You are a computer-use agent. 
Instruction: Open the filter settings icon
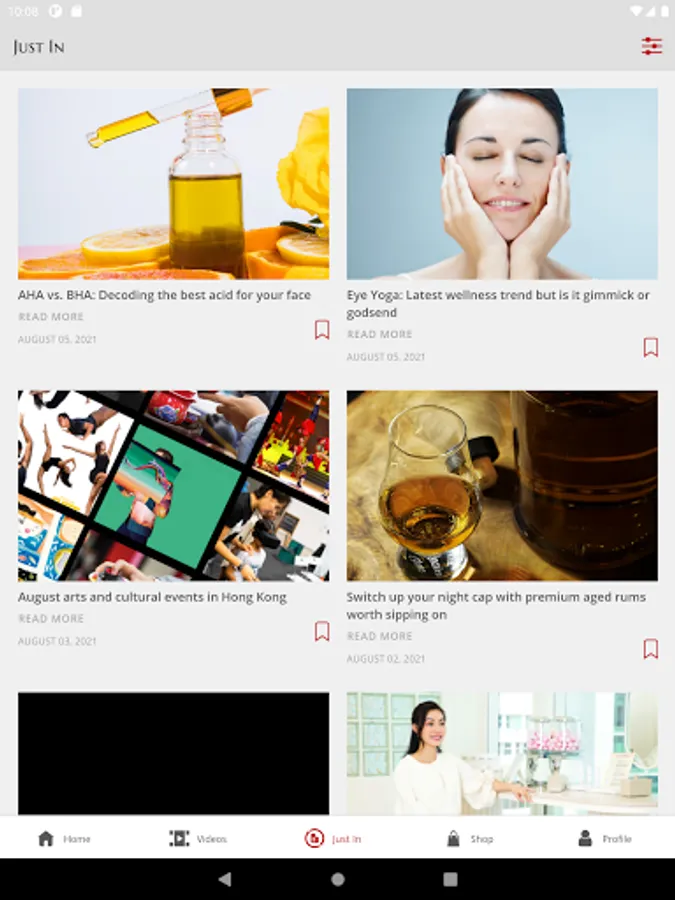652,46
